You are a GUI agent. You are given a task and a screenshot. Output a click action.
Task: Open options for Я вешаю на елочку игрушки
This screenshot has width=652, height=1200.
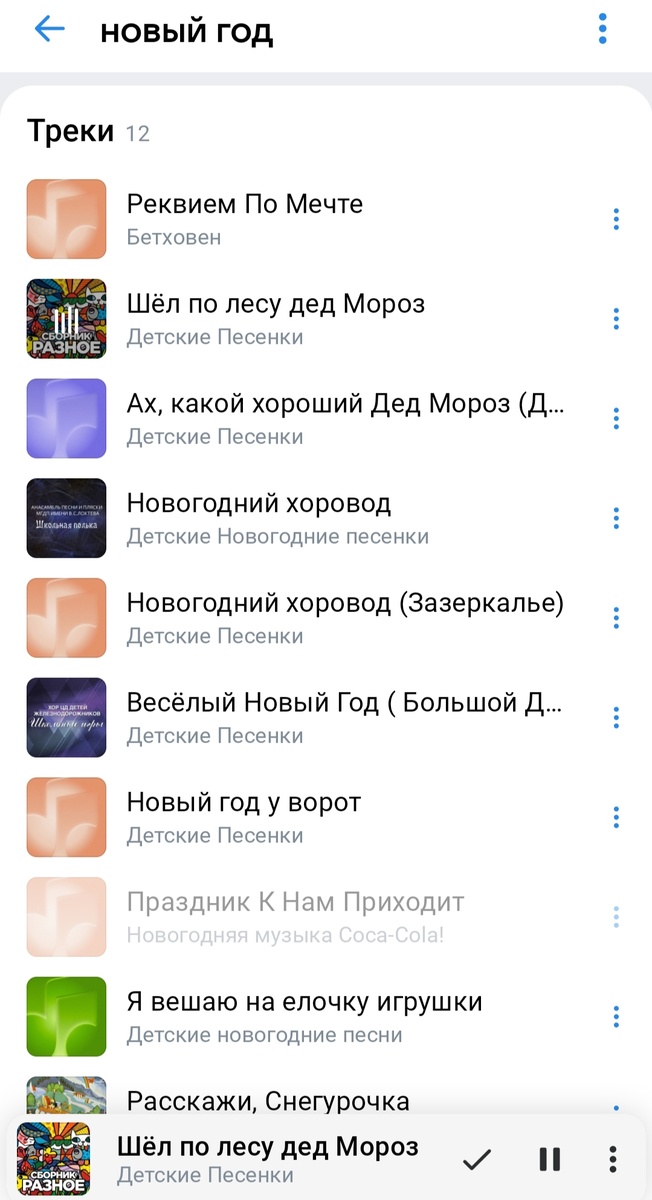[x=616, y=1016]
